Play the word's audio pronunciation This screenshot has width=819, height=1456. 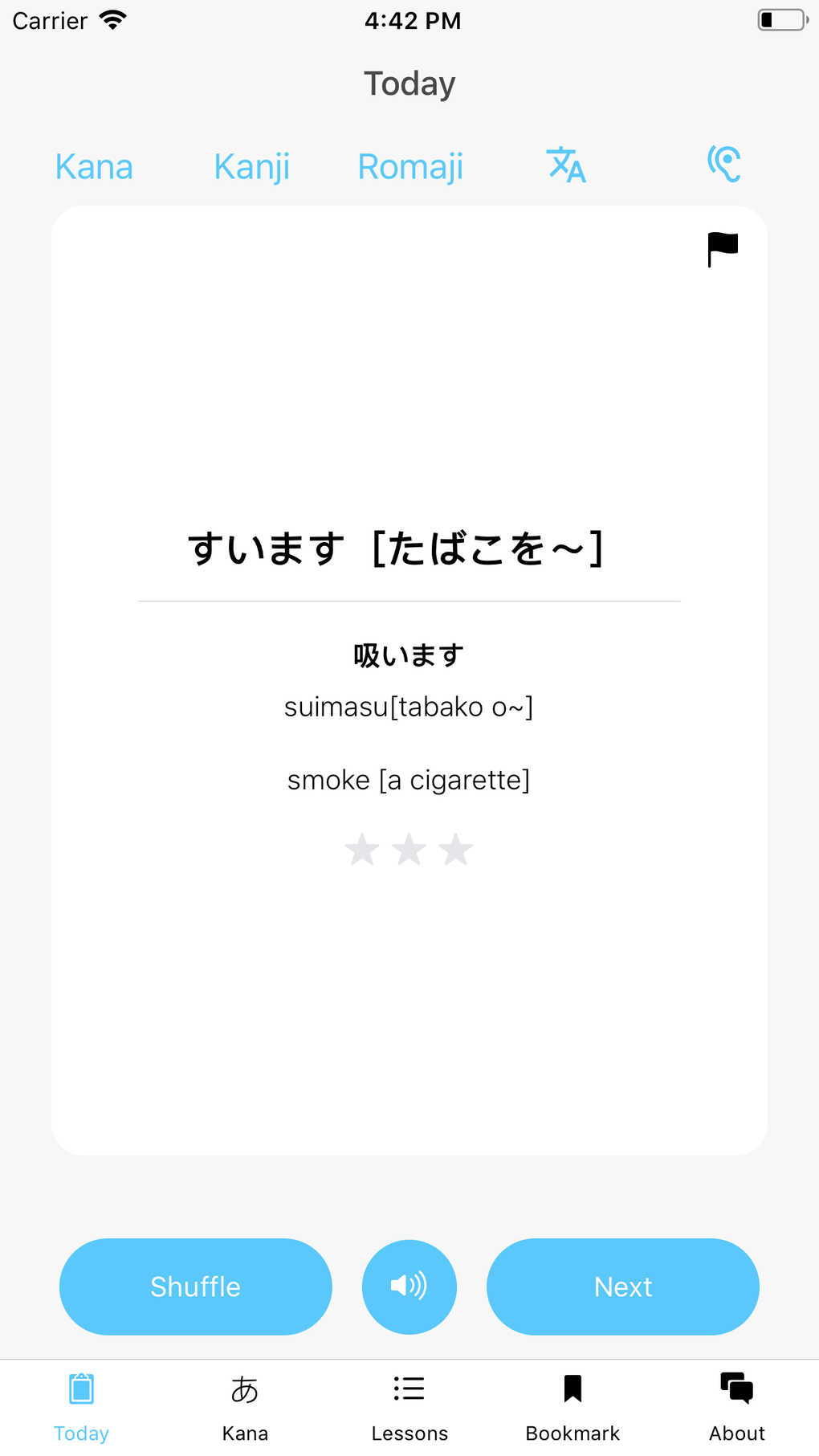(409, 1287)
